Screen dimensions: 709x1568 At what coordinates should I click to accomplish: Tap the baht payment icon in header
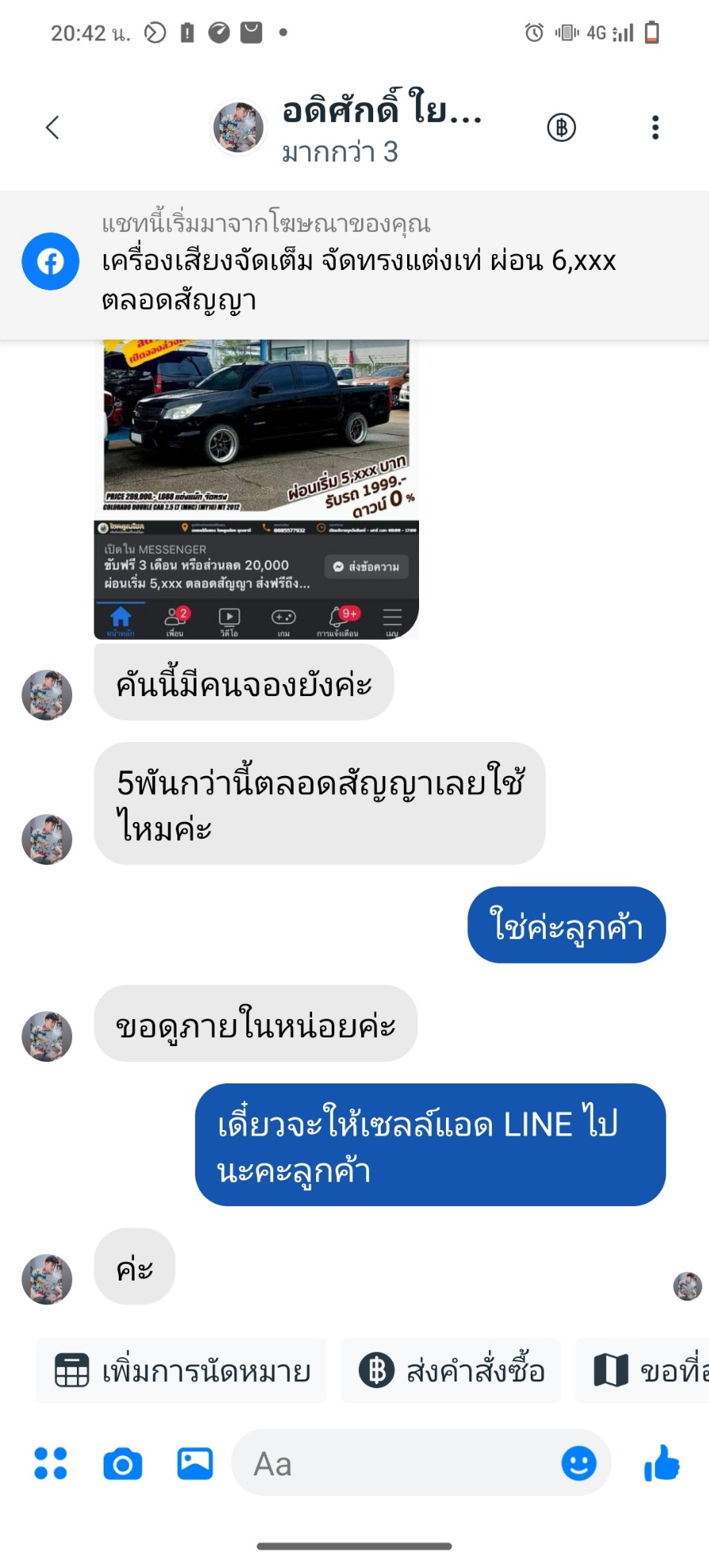tap(562, 127)
